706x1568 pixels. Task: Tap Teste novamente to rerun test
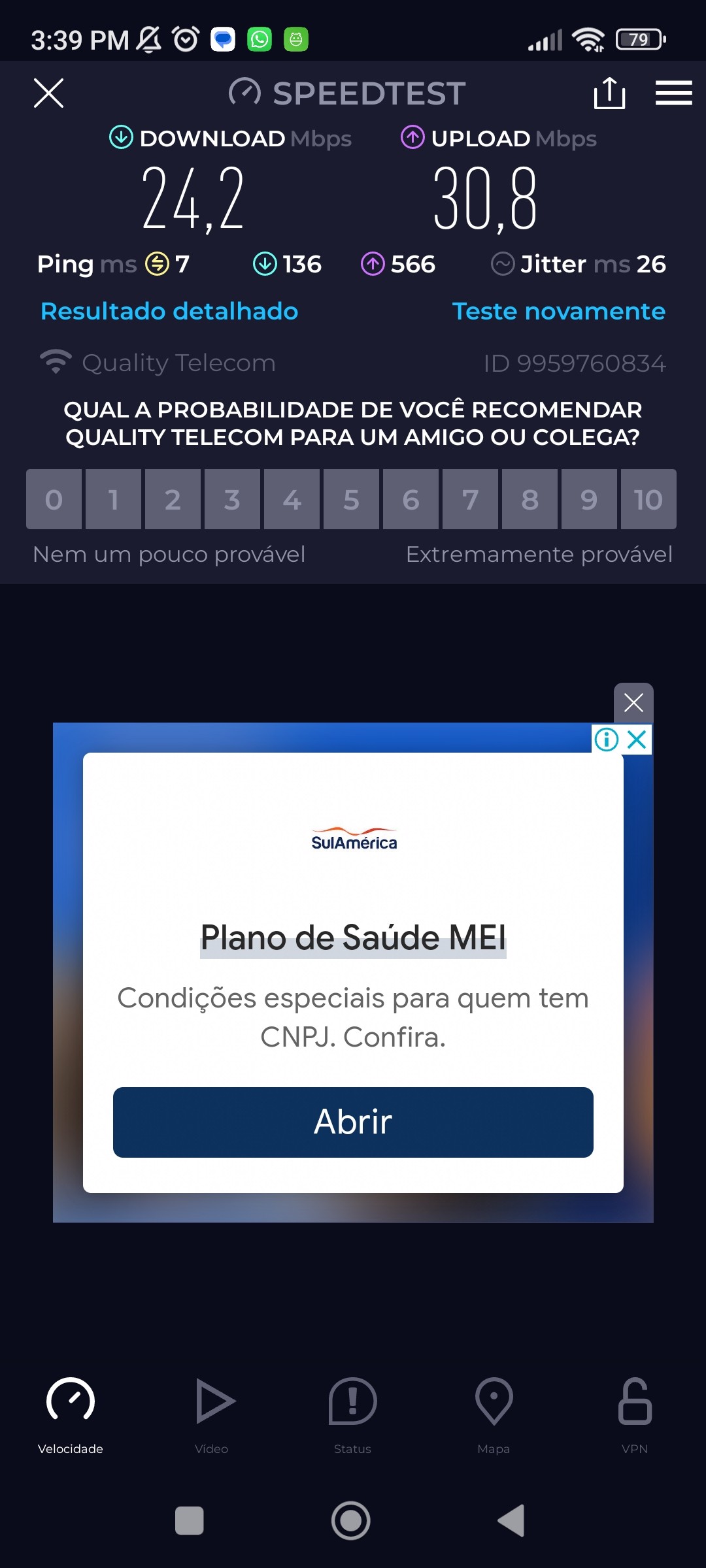click(x=559, y=311)
